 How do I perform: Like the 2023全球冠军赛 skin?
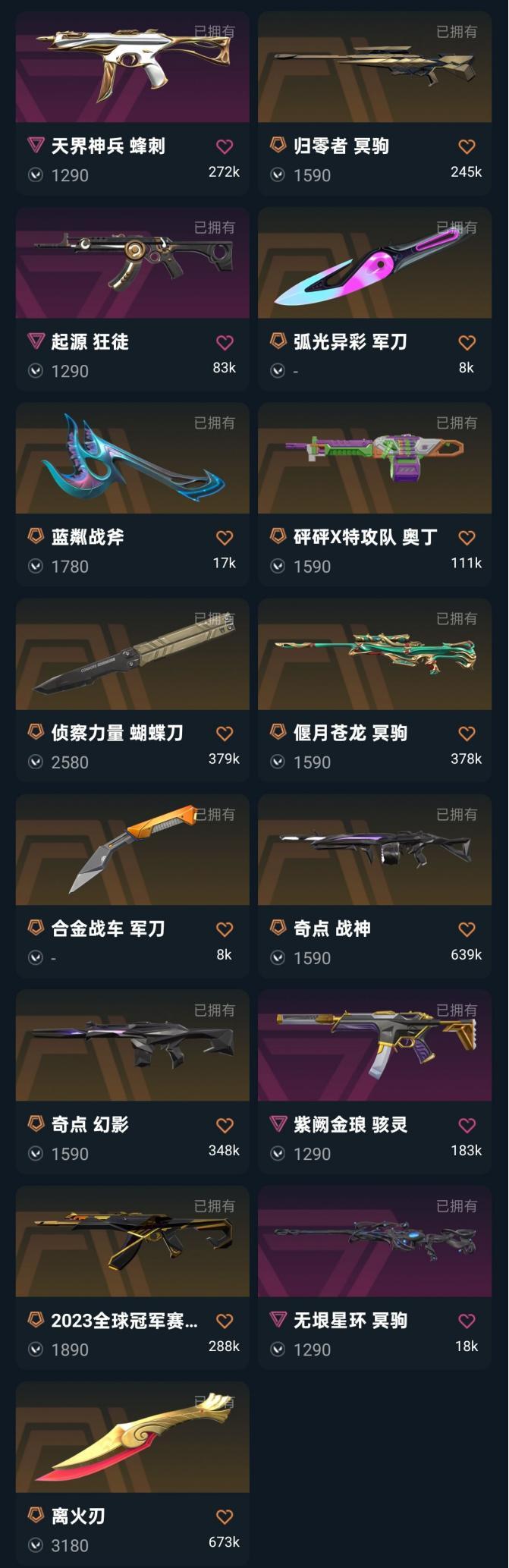point(225,1321)
